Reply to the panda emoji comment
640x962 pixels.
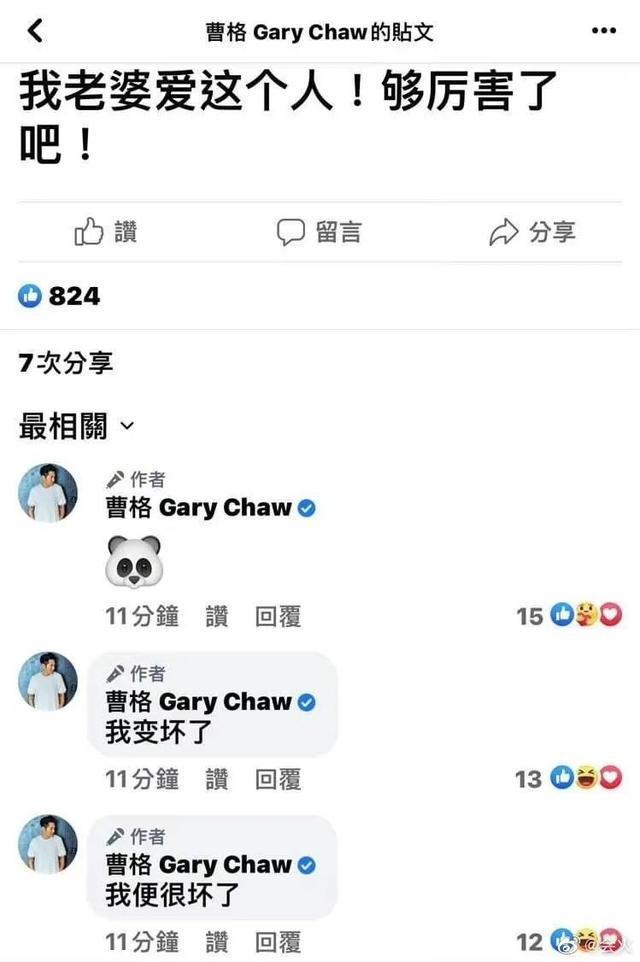click(278, 617)
